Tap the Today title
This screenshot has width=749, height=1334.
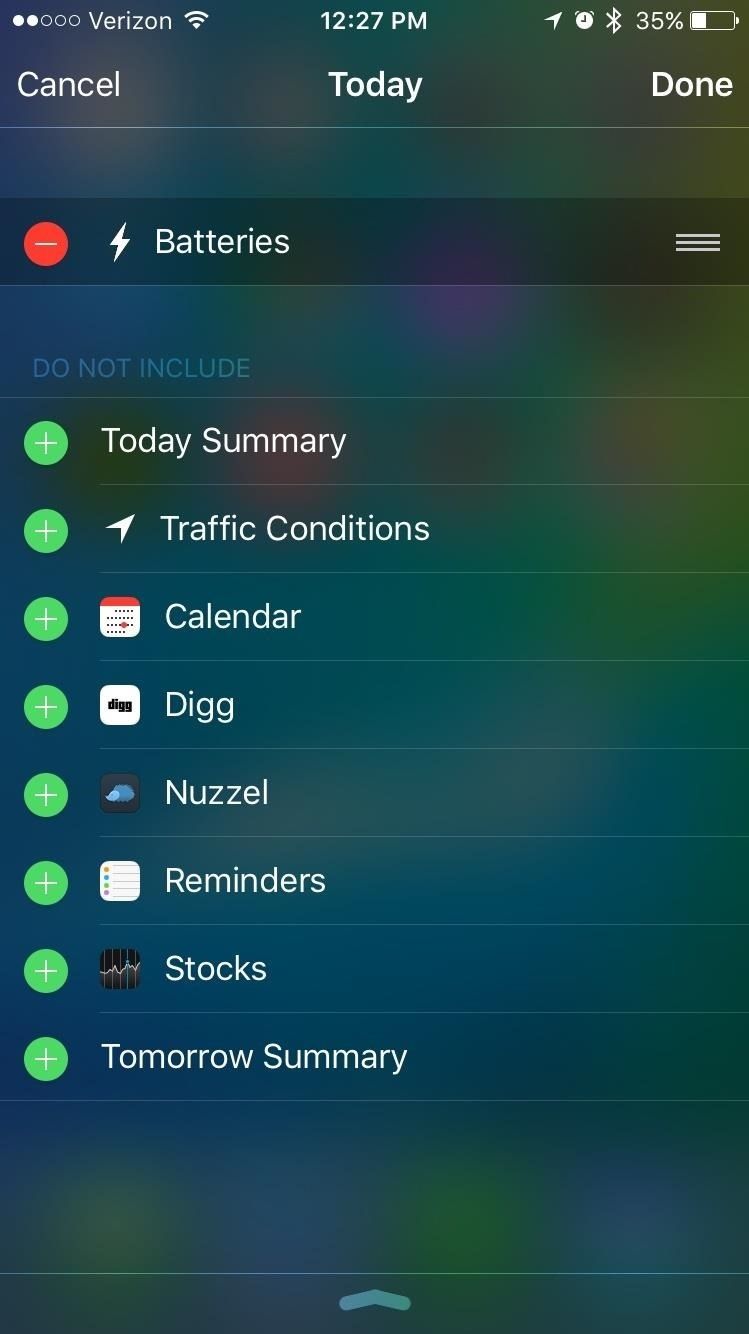pyautogui.click(x=374, y=85)
